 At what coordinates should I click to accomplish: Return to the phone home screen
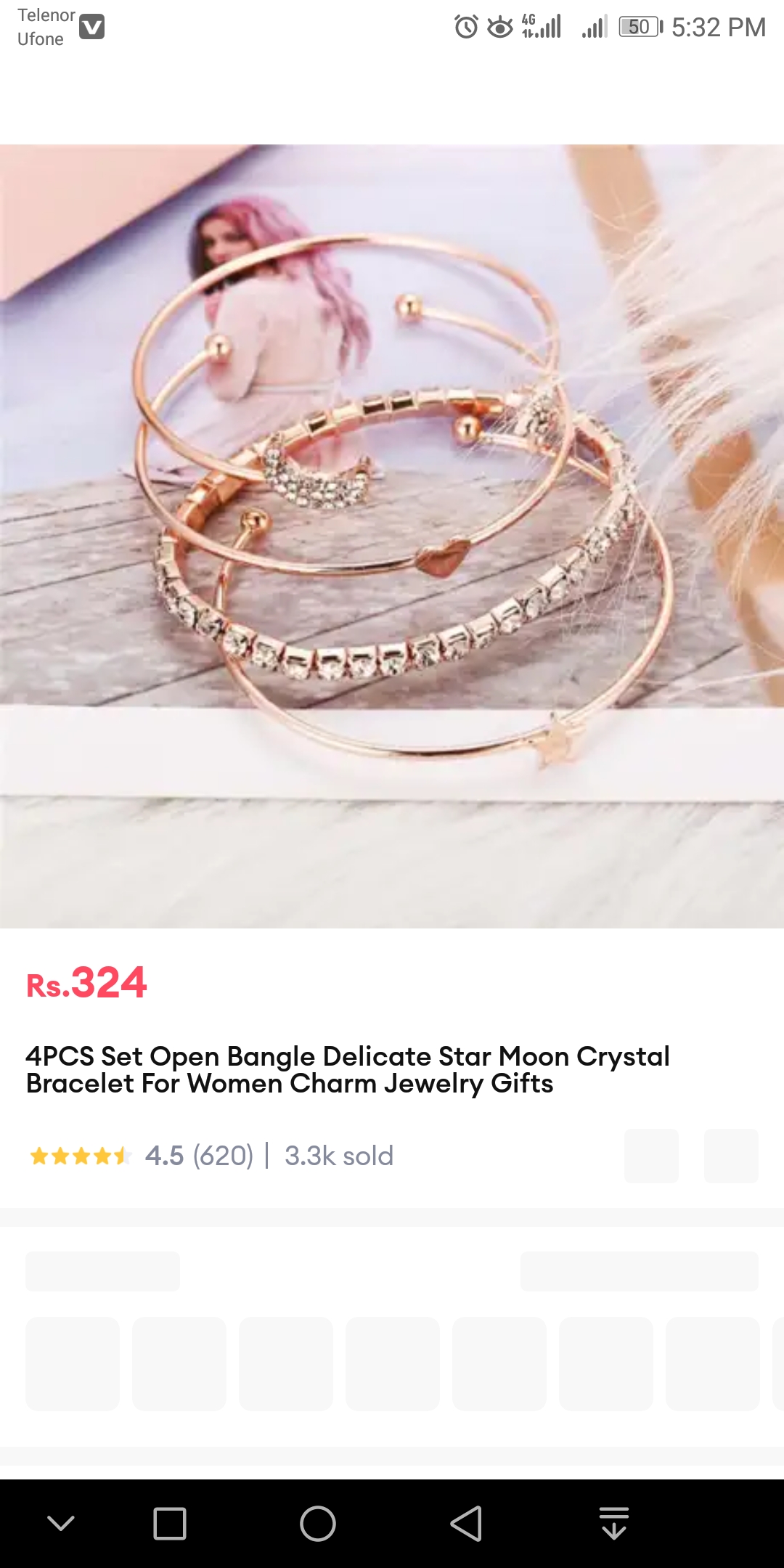pyautogui.click(x=318, y=1523)
